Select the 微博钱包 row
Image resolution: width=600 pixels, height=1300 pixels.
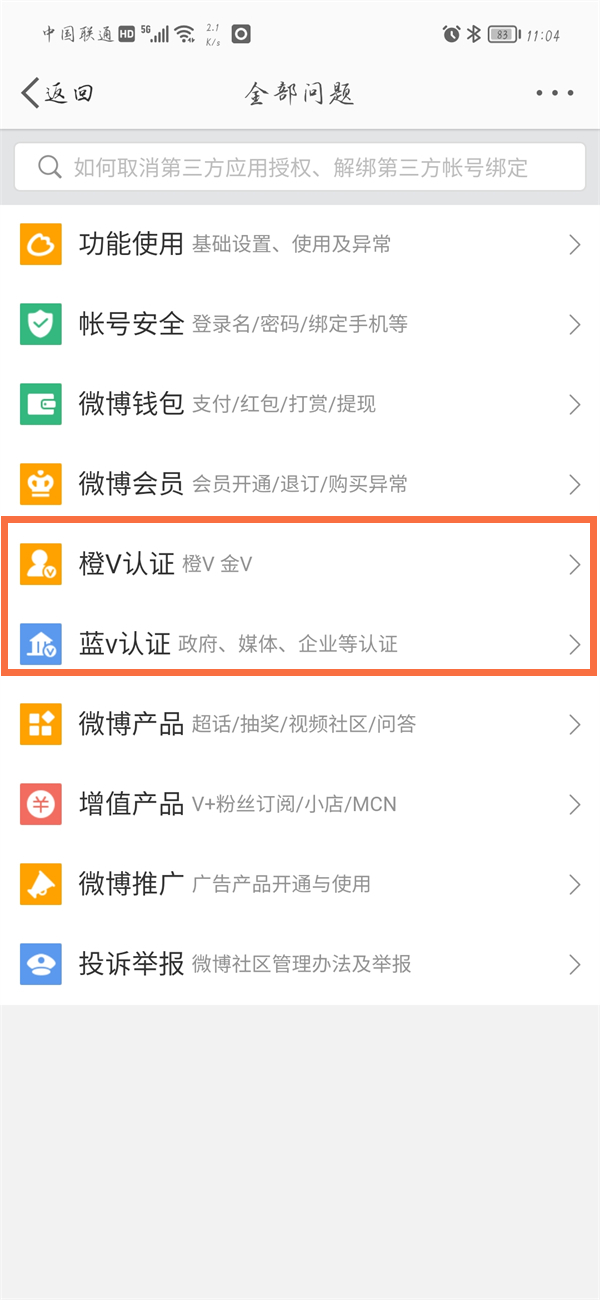(300, 404)
